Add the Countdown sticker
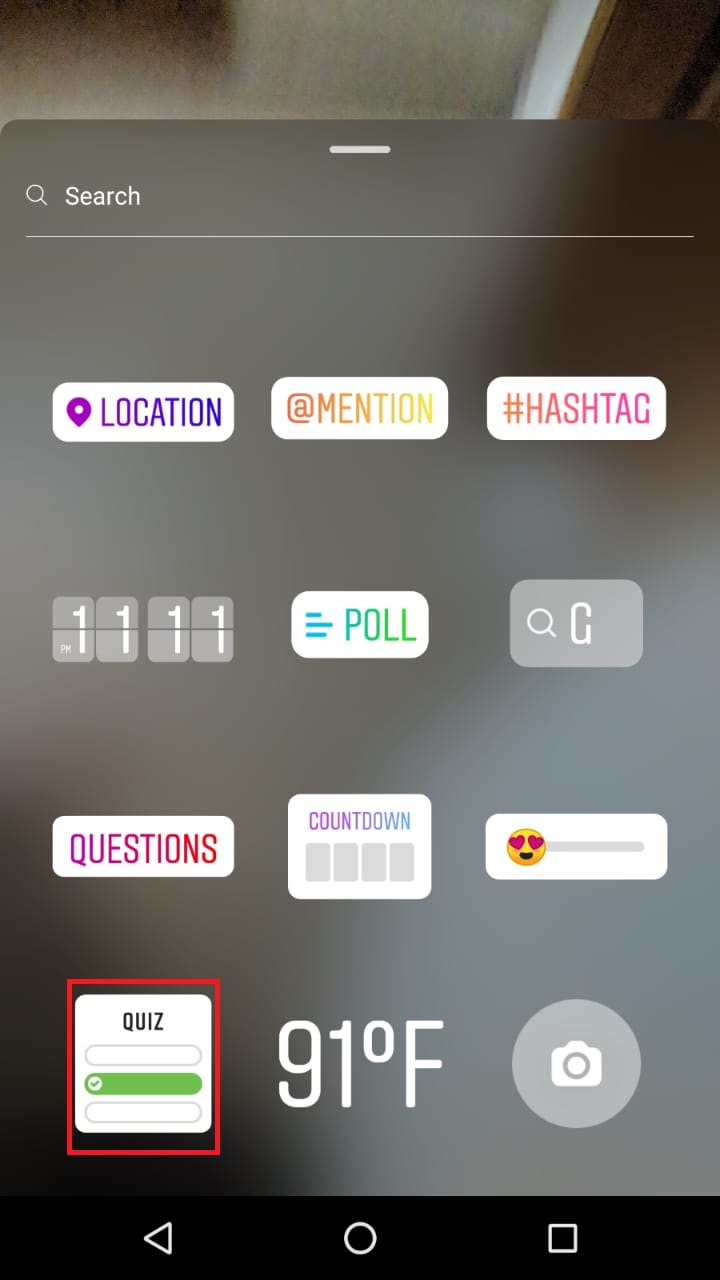The height and width of the screenshot is (1280, 720). (359, 846)
